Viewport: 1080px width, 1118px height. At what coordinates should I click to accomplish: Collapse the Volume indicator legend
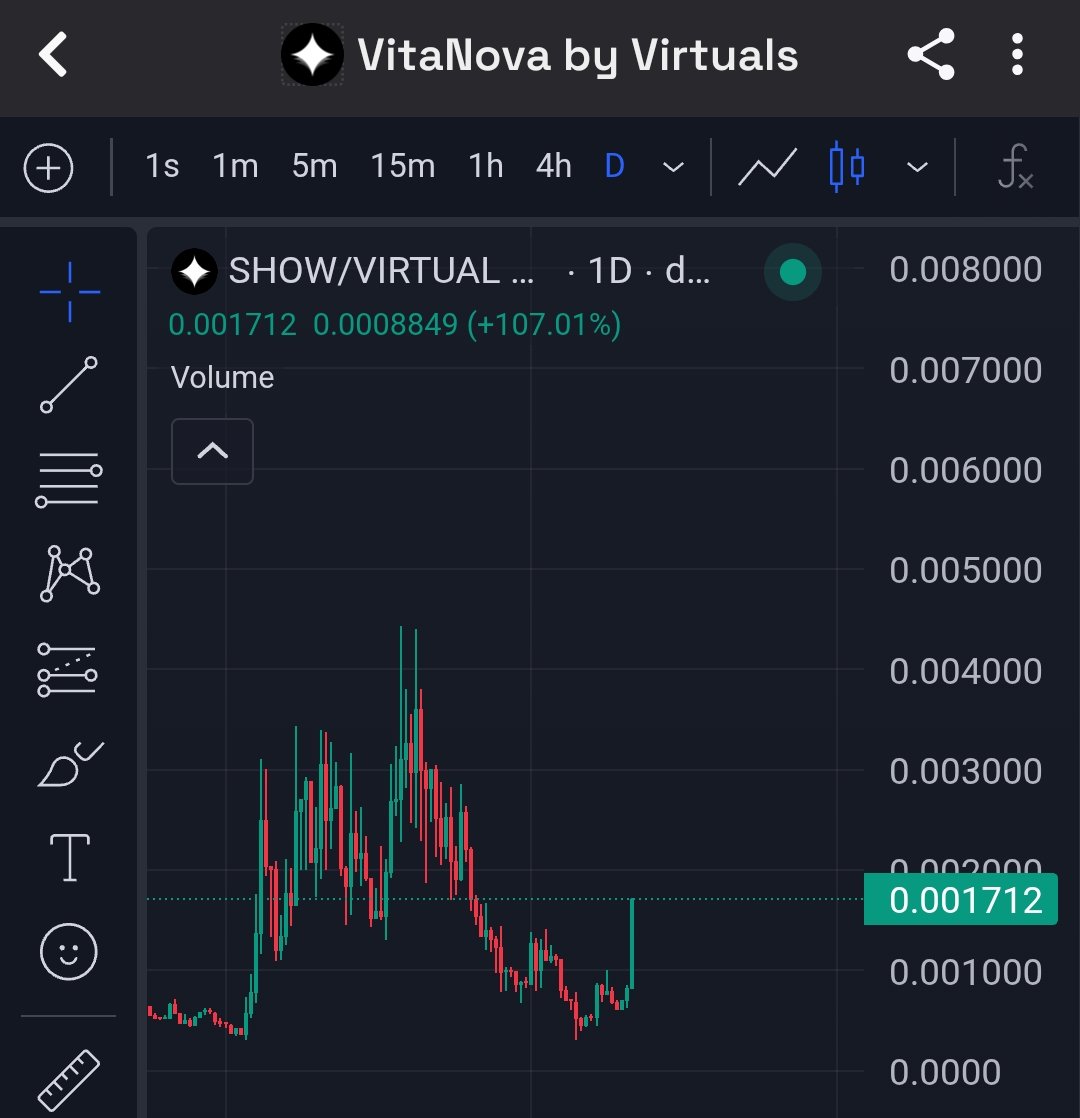point(212,451)
